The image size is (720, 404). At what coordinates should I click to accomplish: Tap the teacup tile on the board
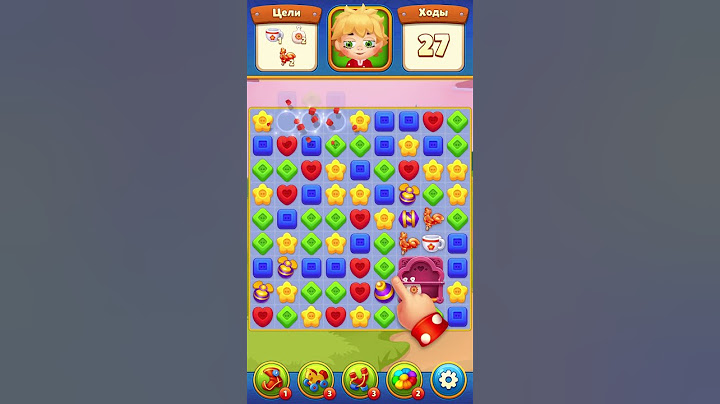click(433, 243)
